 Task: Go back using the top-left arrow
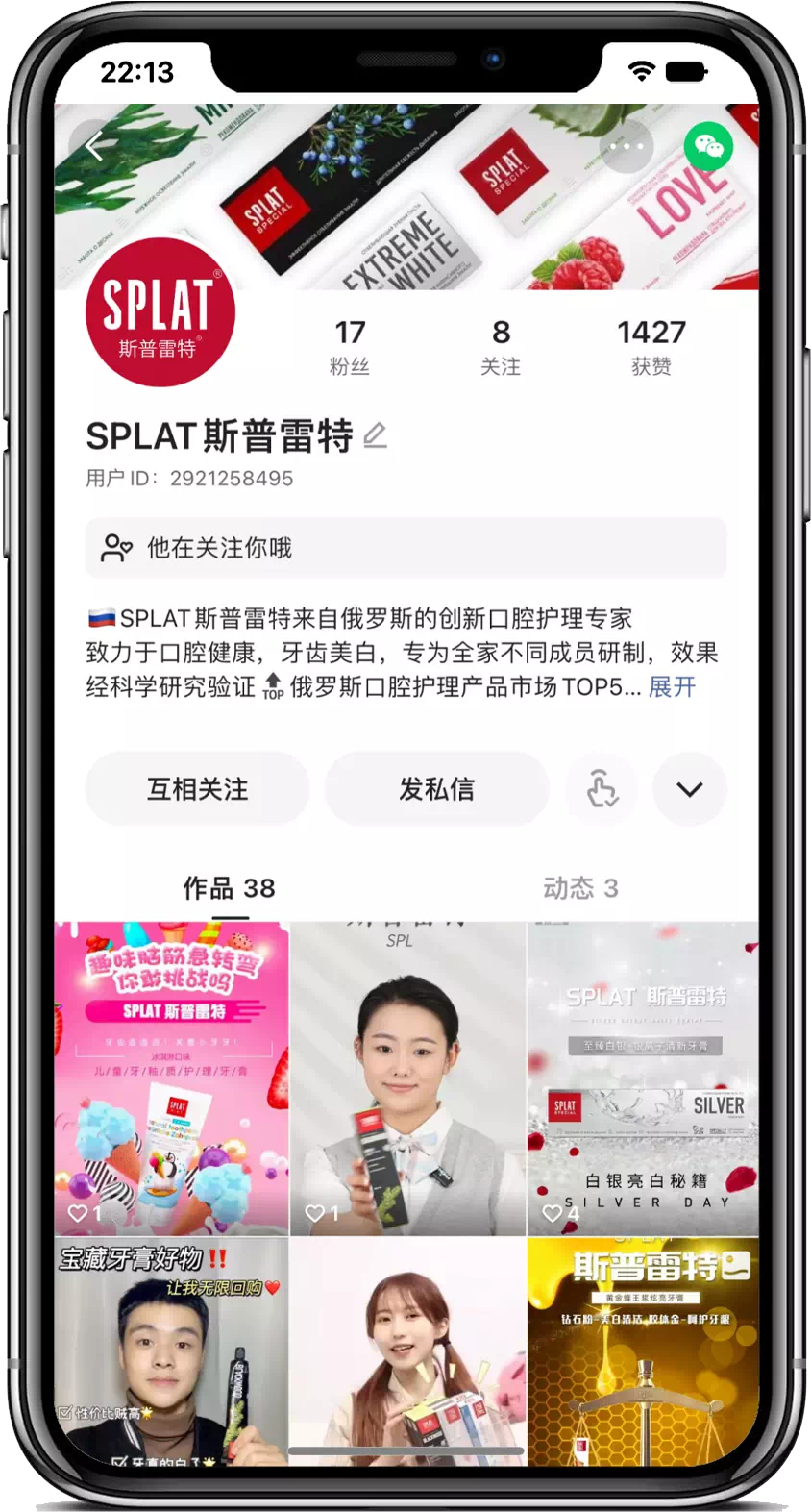[x=94, y=147]
